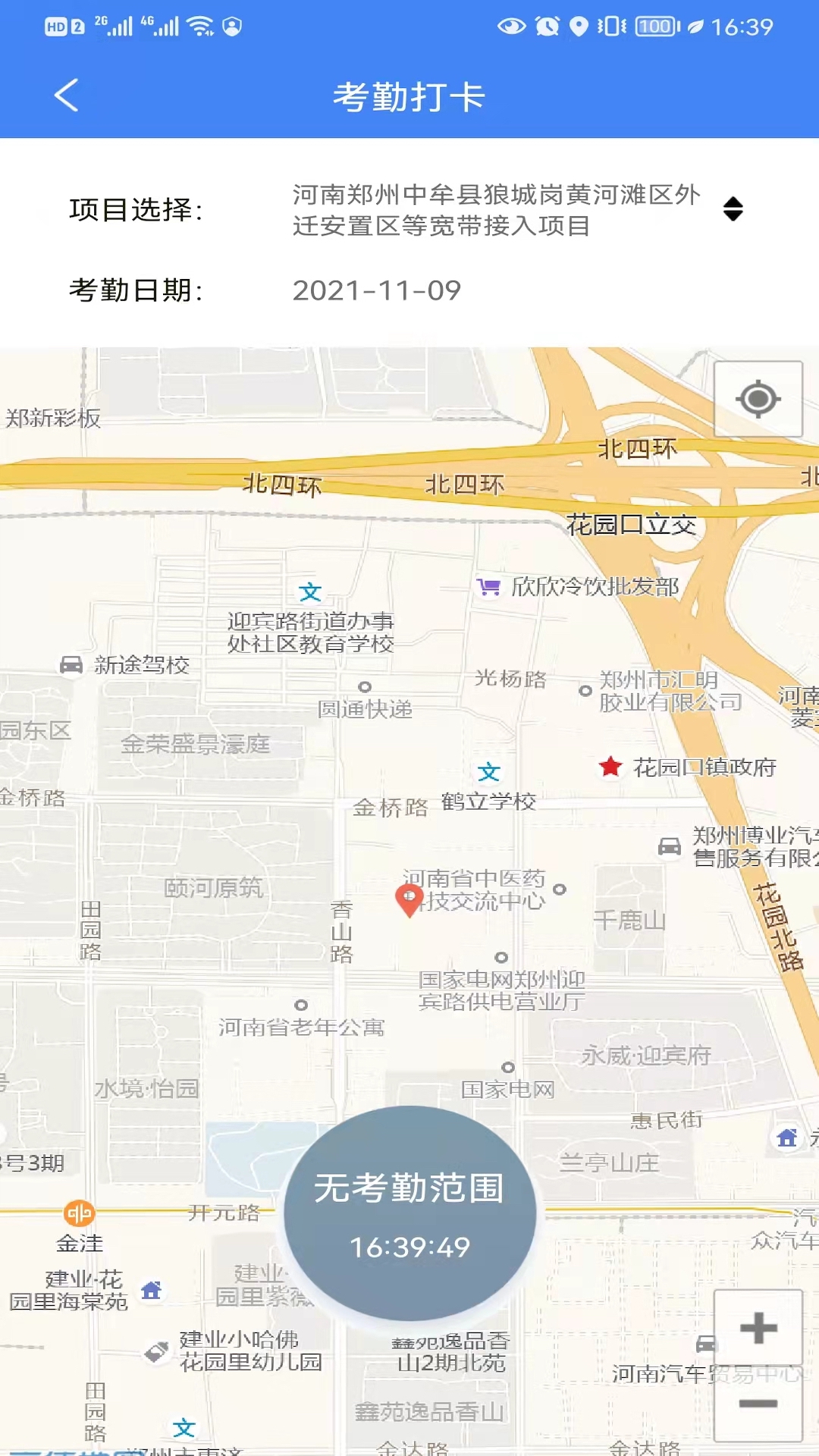This screenshot has height=1456, width=819.
Task: Select the car icon beside 新途驾校
Action: tap(72, 663)
